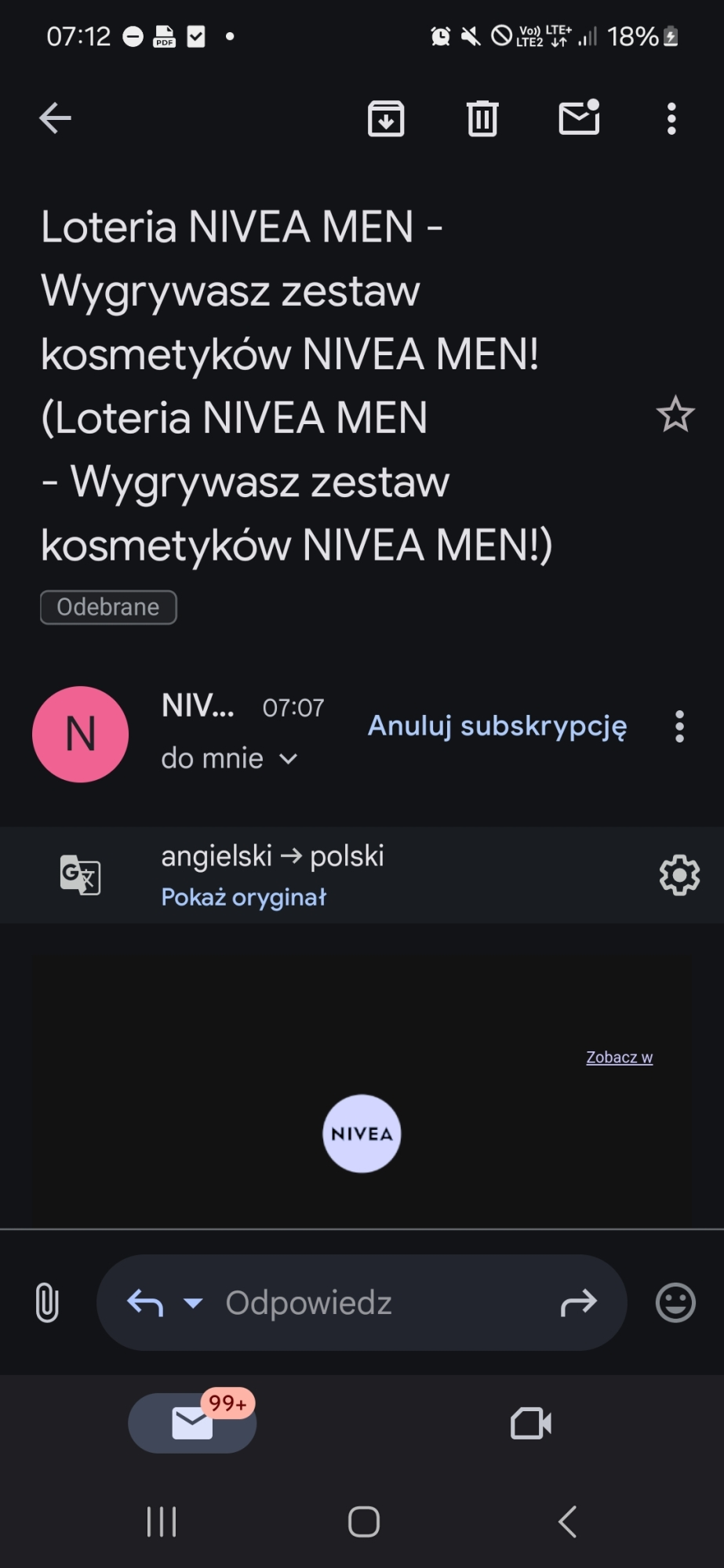
Task: Tap the Odebrane label chip
Action: (x=108, y=607)
